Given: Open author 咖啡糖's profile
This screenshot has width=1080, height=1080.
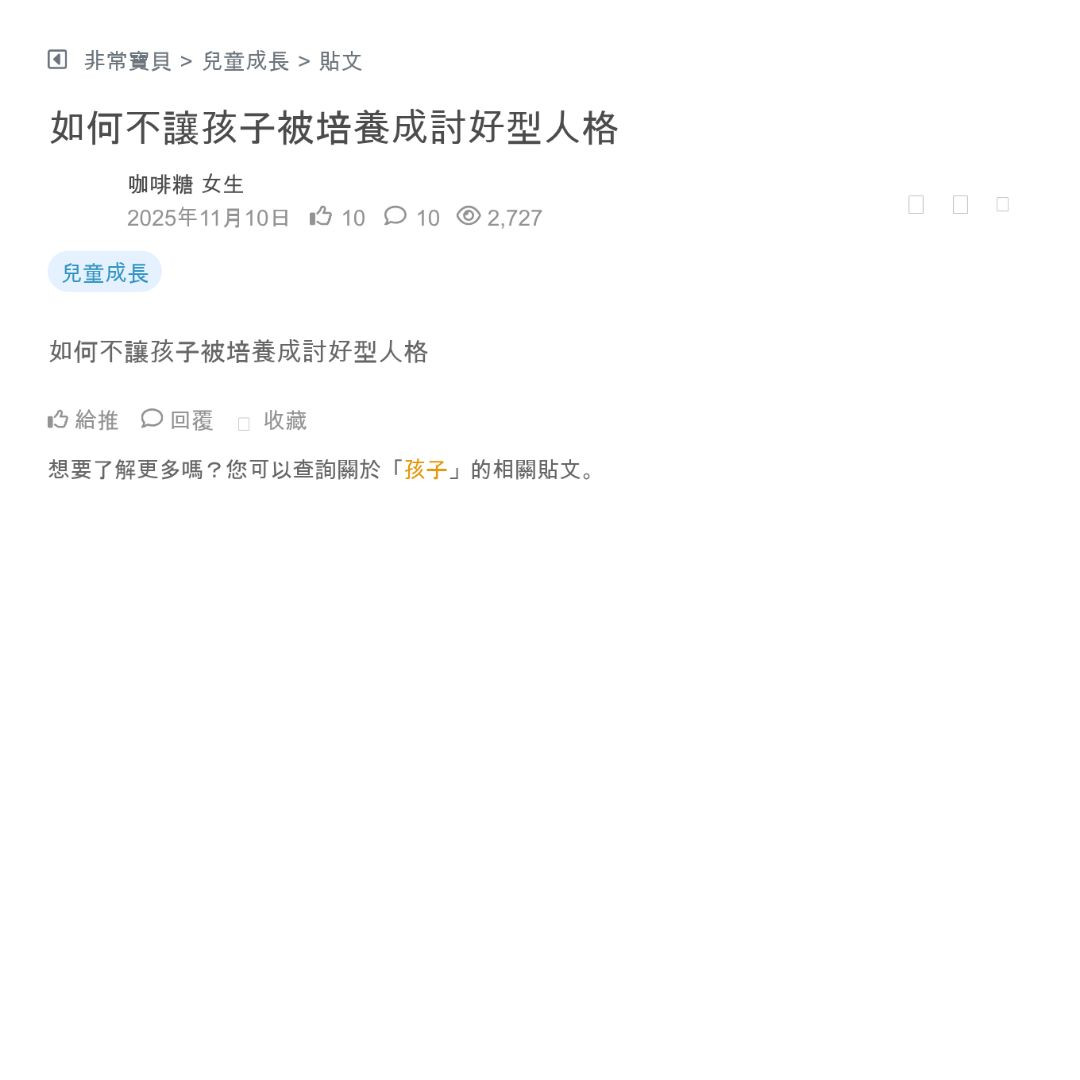Looking at the screenshot, I should click(x=161, y=184).
